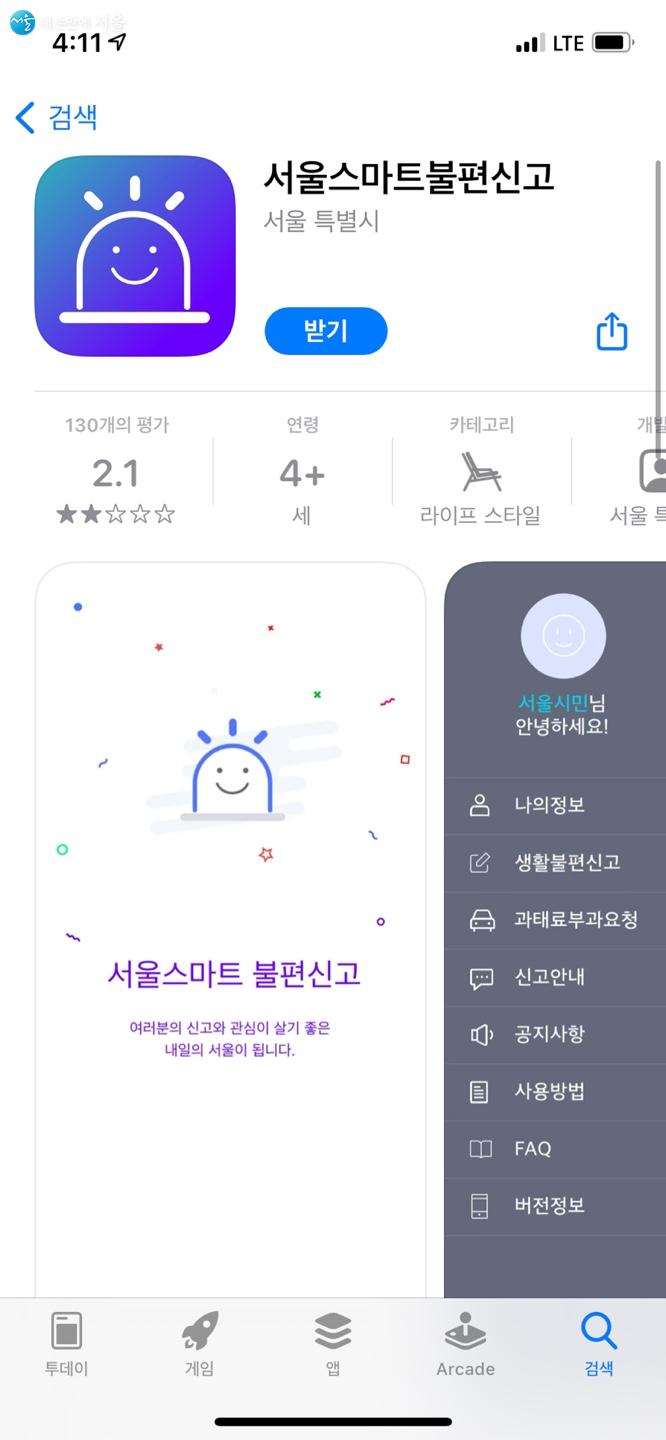The height and width of the screenshot is (1440, 666).
Task: View the 라이프 스타일 category
Action: point(481,487)
